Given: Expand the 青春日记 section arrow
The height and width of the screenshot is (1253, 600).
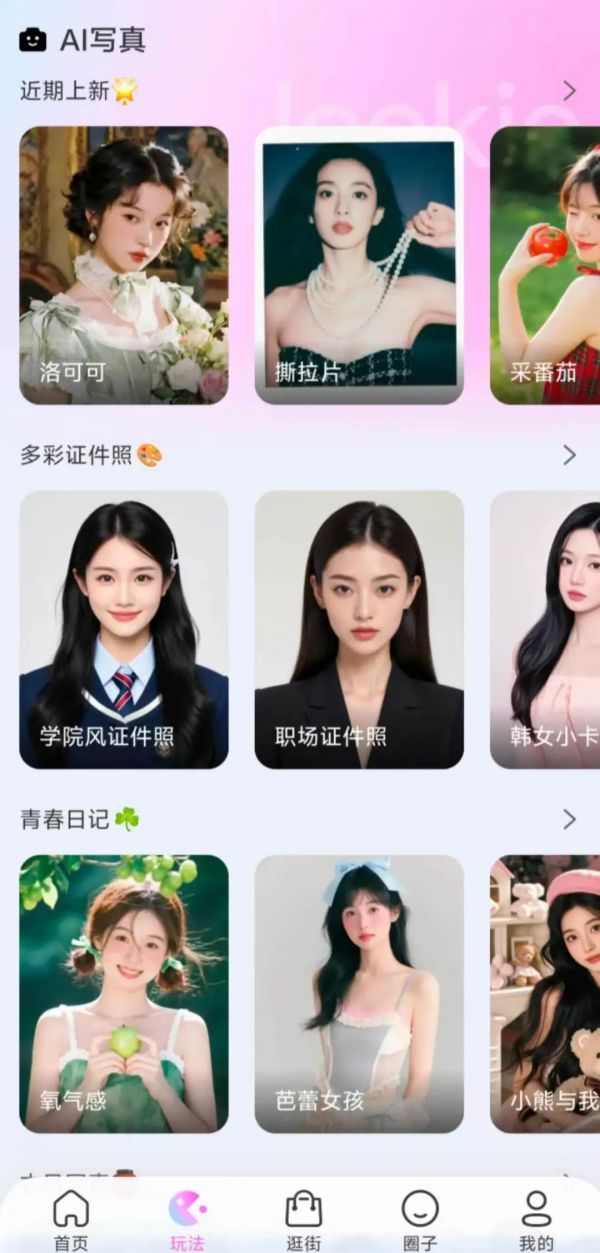Looking at the screenshot, I should pyautogui.click(x=569, y=819).
